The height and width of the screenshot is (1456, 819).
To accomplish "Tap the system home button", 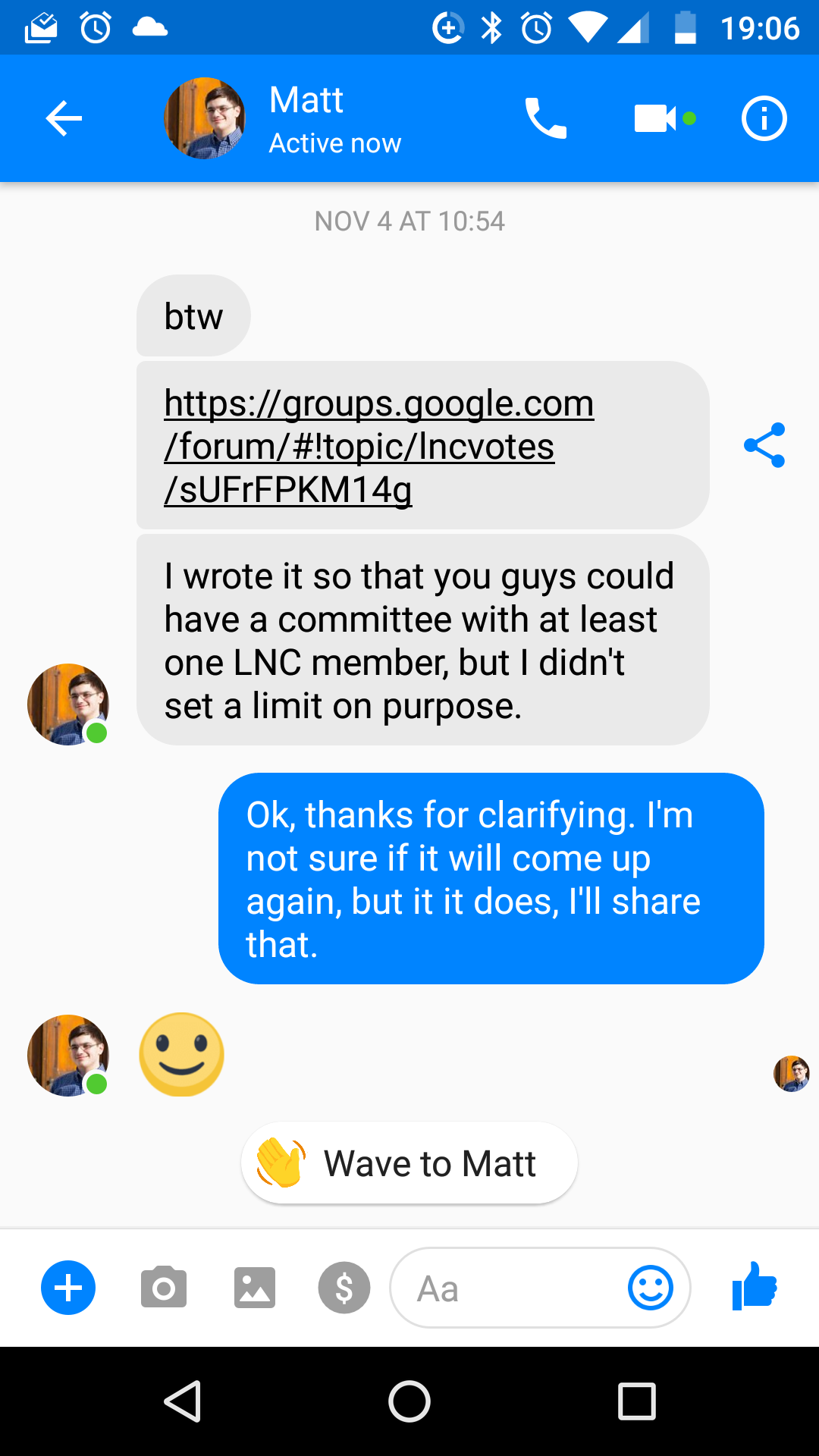I will [x=409, y=1401].
